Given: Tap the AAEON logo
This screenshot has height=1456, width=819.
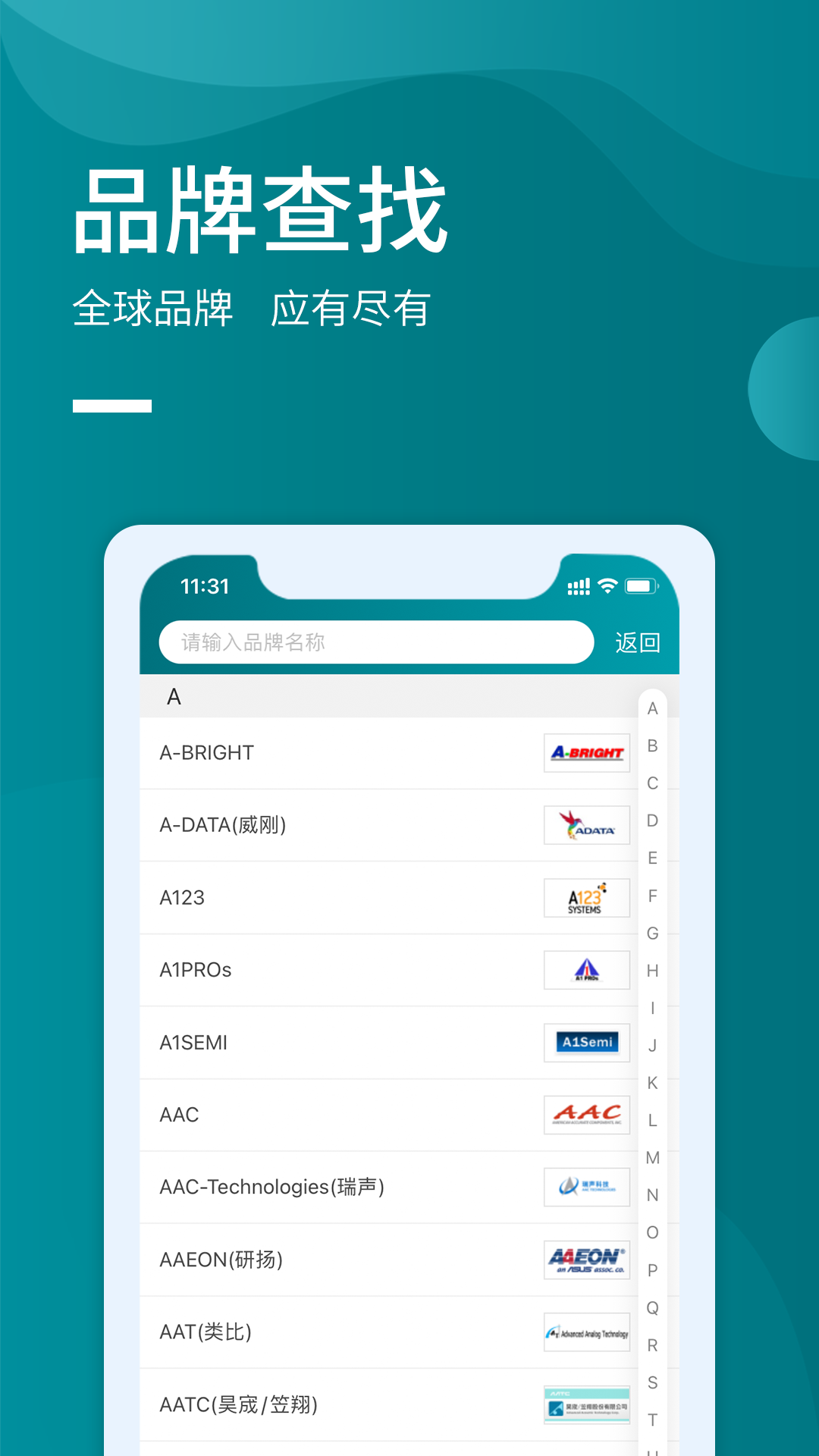Looking at the screenshot, I should (586, 1260).
